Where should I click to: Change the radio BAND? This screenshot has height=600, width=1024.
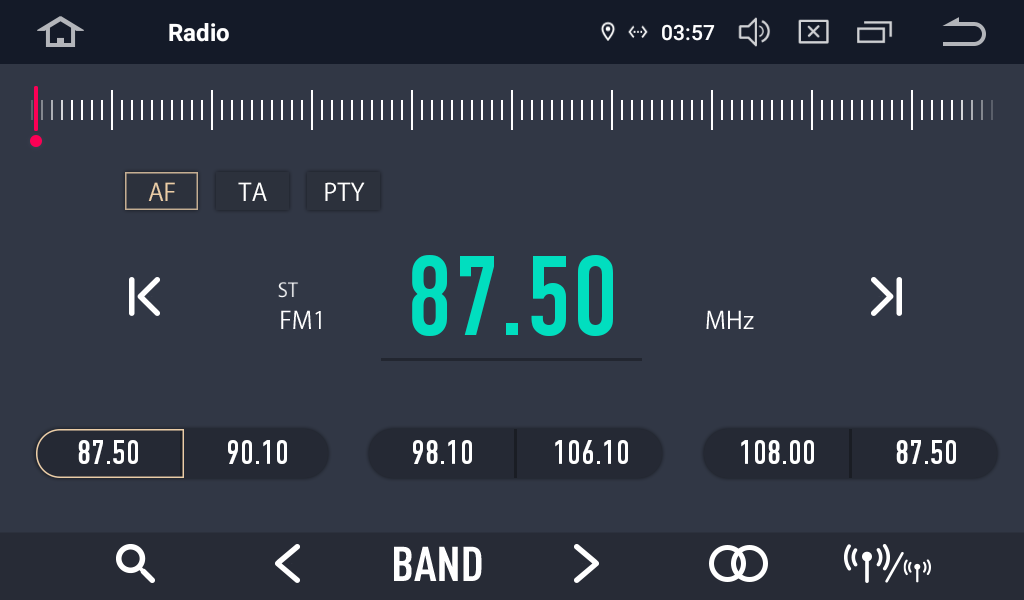click(437, 565)
